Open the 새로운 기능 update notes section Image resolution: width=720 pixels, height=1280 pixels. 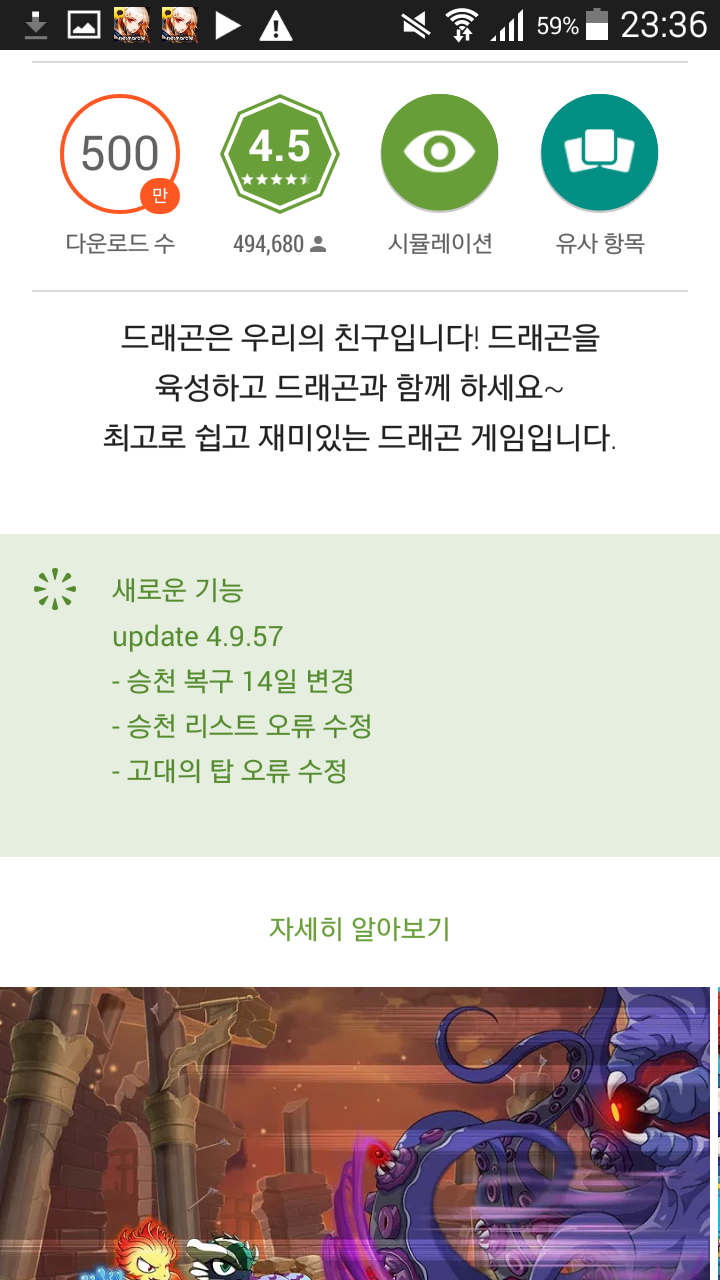coord(360,680)
